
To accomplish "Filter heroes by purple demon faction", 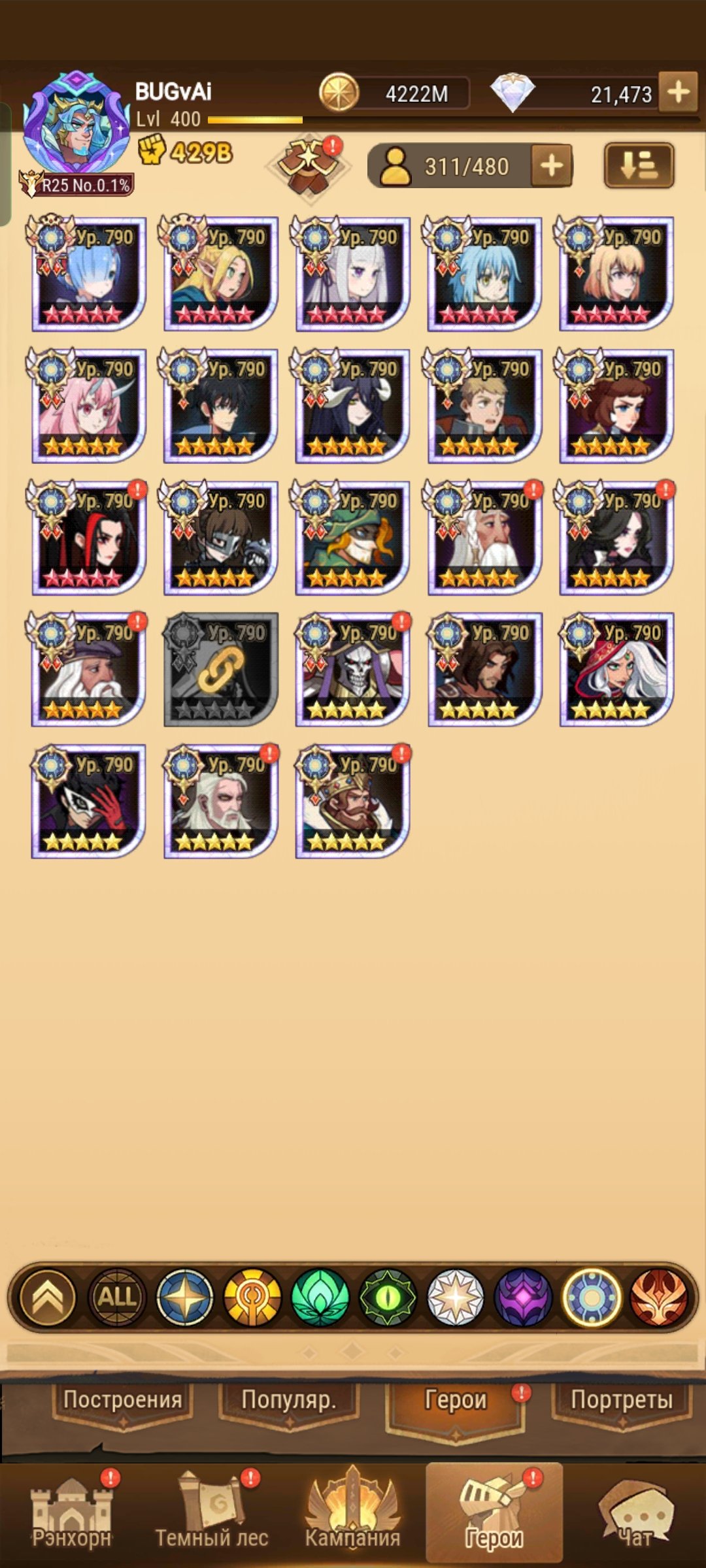I will [523, 1297].
